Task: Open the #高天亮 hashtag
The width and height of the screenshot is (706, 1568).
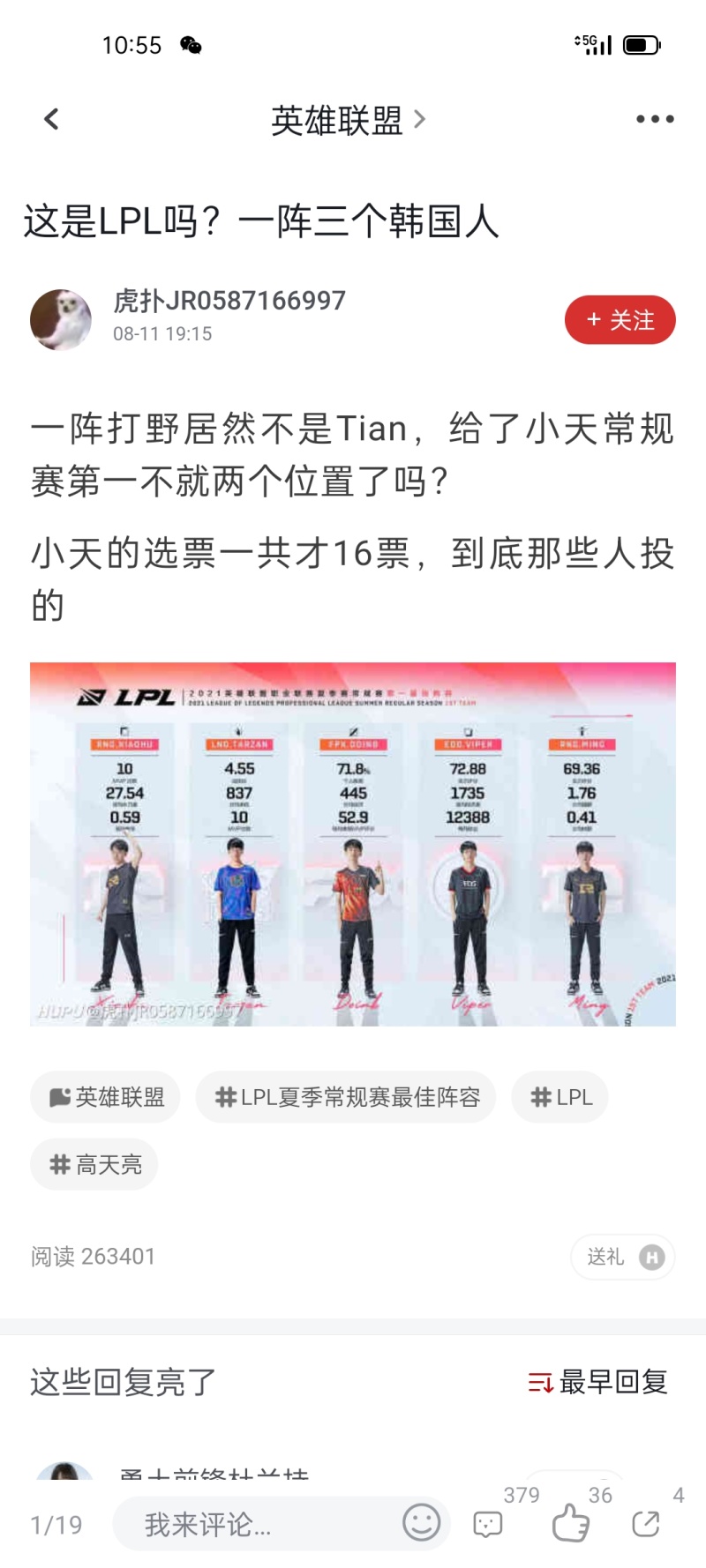Action: pyautogui.click(x=94, y=1164)
